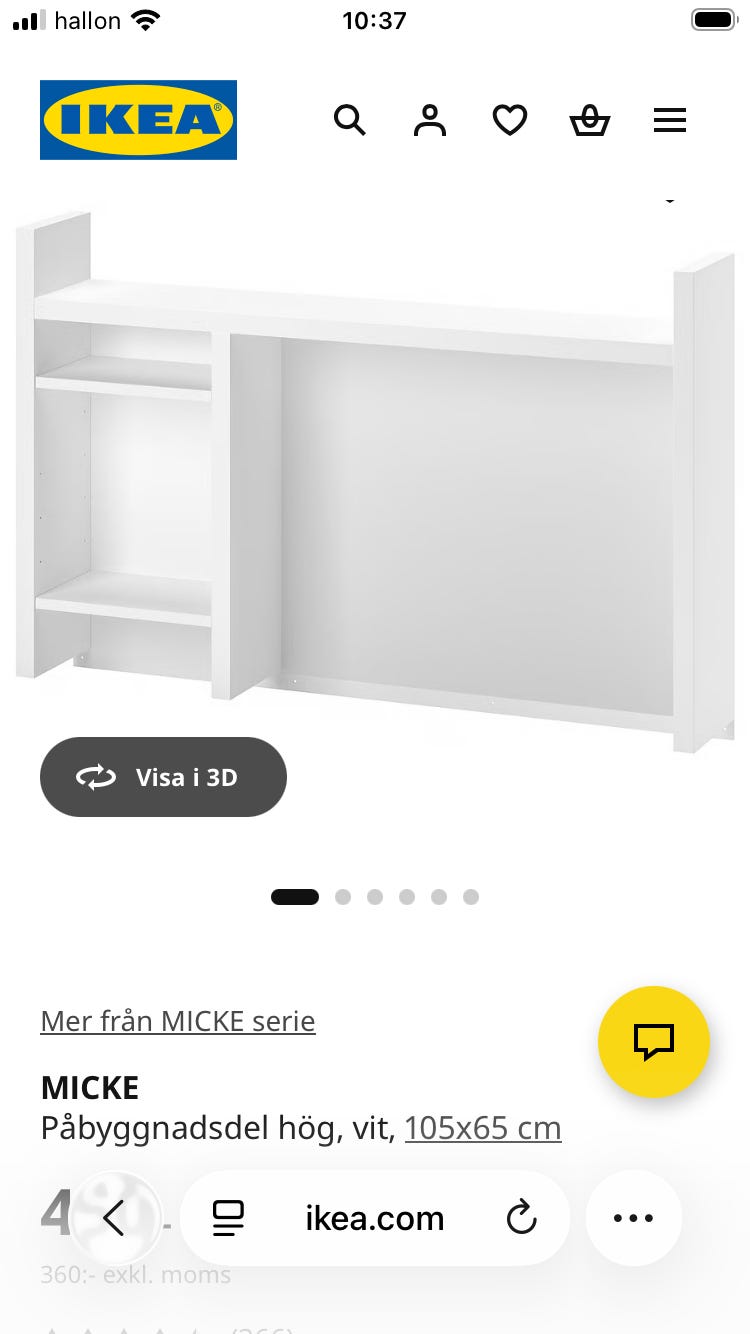Viewport: 750px width, 1334px height.
Task: Open the hamburger navigation menu
Action: [x=669, y=120]
